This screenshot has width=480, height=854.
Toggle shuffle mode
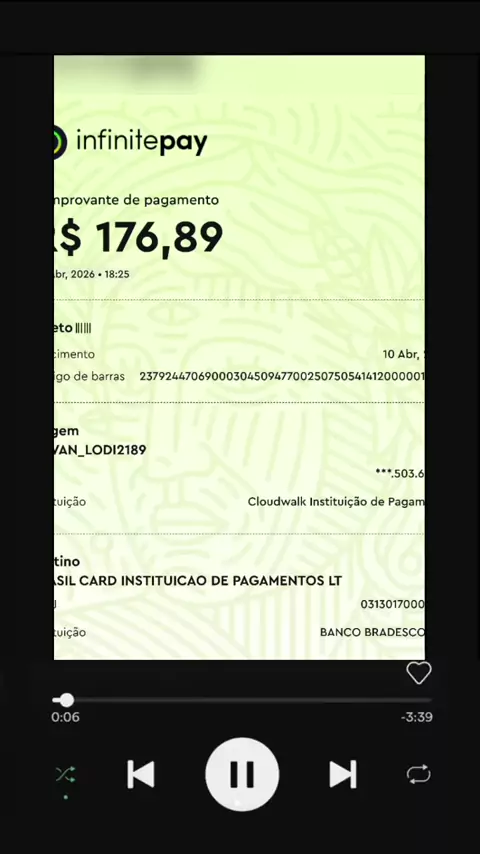pyautogui.click(x=65, y=774)
